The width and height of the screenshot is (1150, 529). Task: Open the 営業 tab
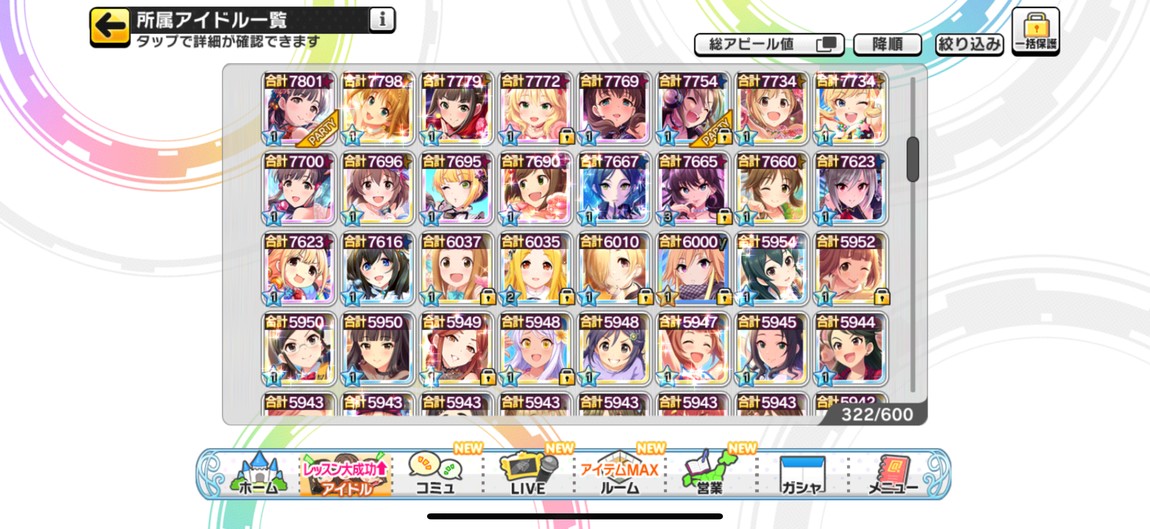[x=710, y=474]
